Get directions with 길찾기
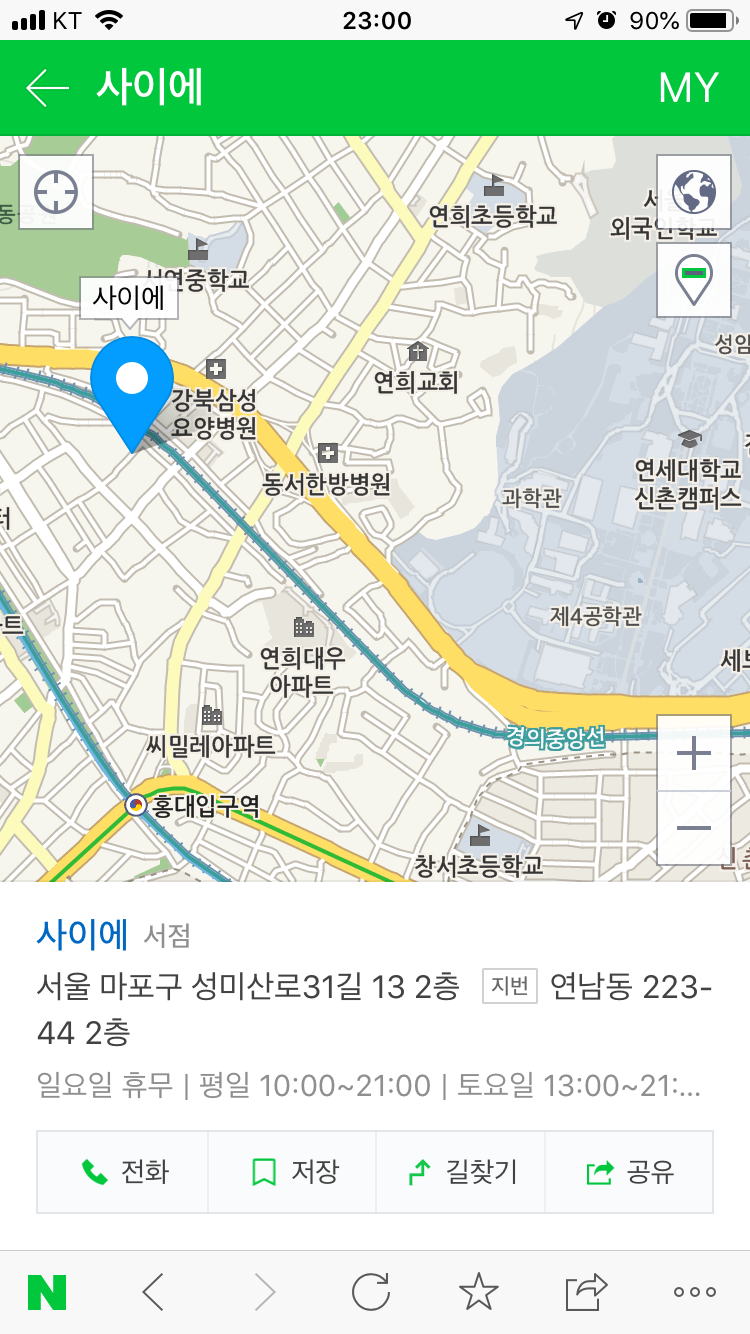Viewport: 750px width, 1334px height. pos(461,1172)
